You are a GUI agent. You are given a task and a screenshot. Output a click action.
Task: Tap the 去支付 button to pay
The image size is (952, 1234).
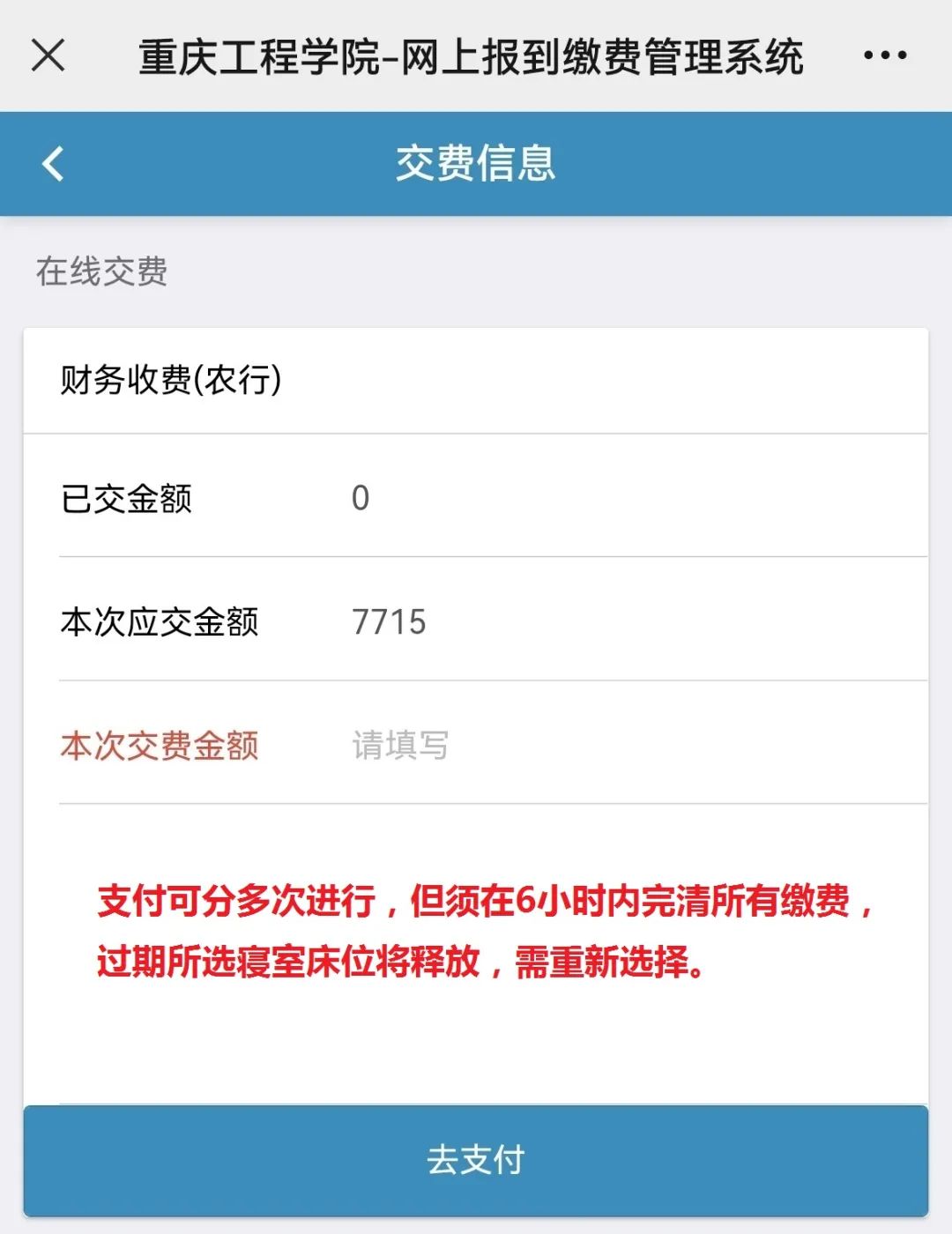tap(476, 1160)
